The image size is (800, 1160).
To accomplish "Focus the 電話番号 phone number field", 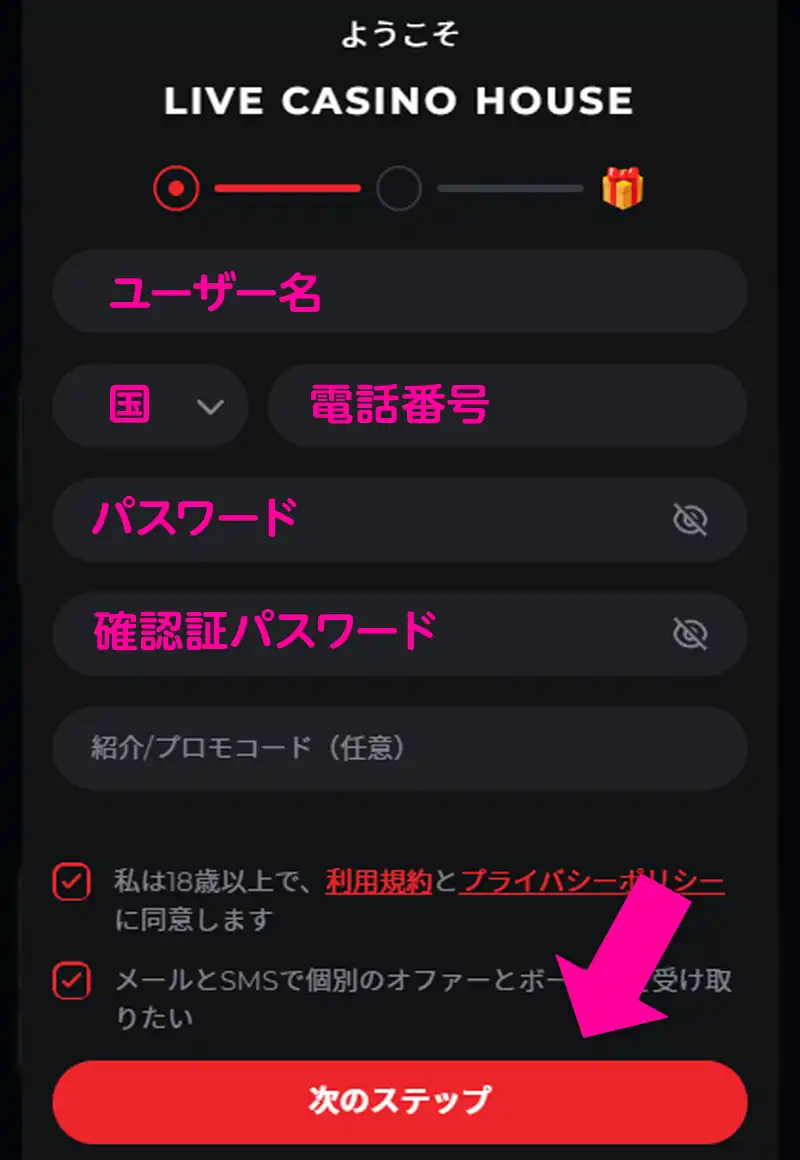I will click(507, 406).
